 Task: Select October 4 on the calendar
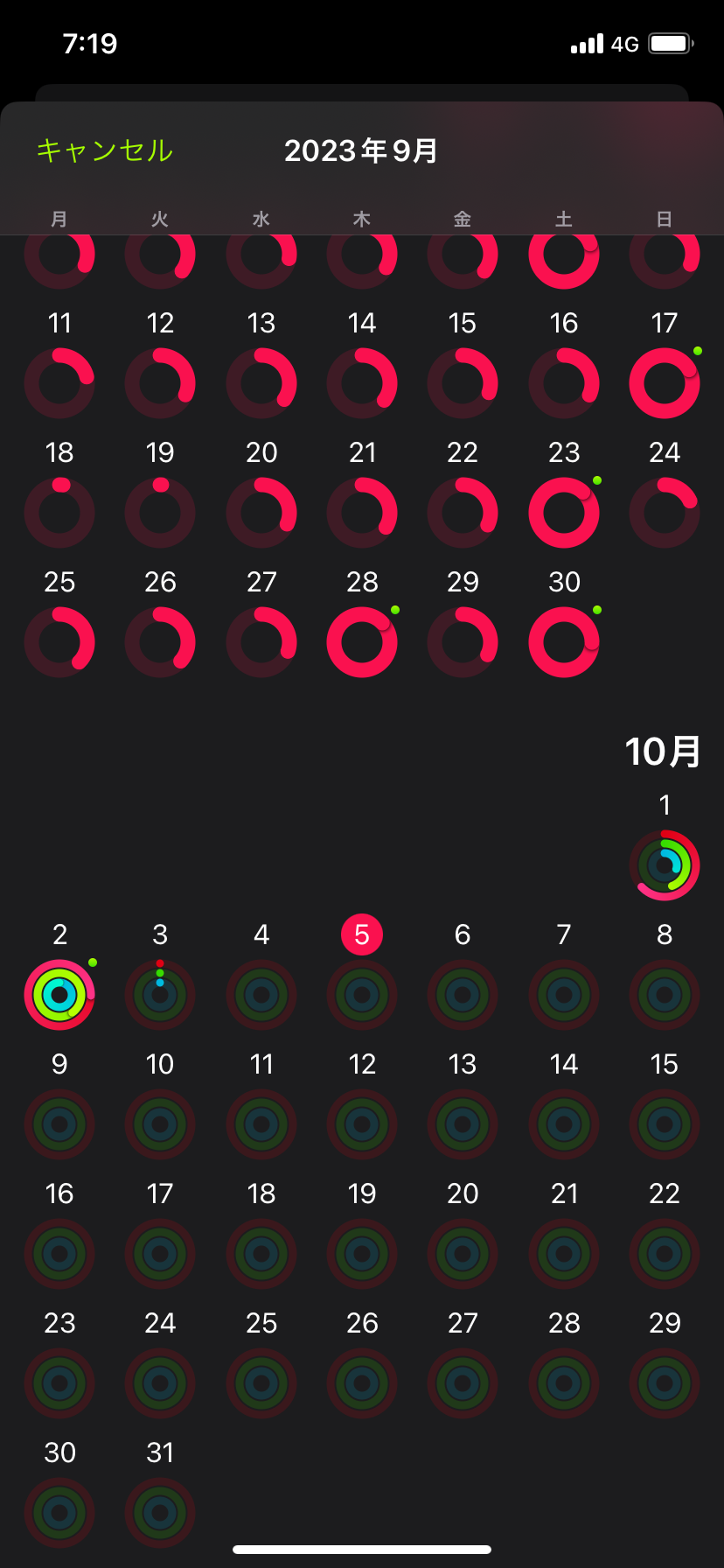coord(261,994)
